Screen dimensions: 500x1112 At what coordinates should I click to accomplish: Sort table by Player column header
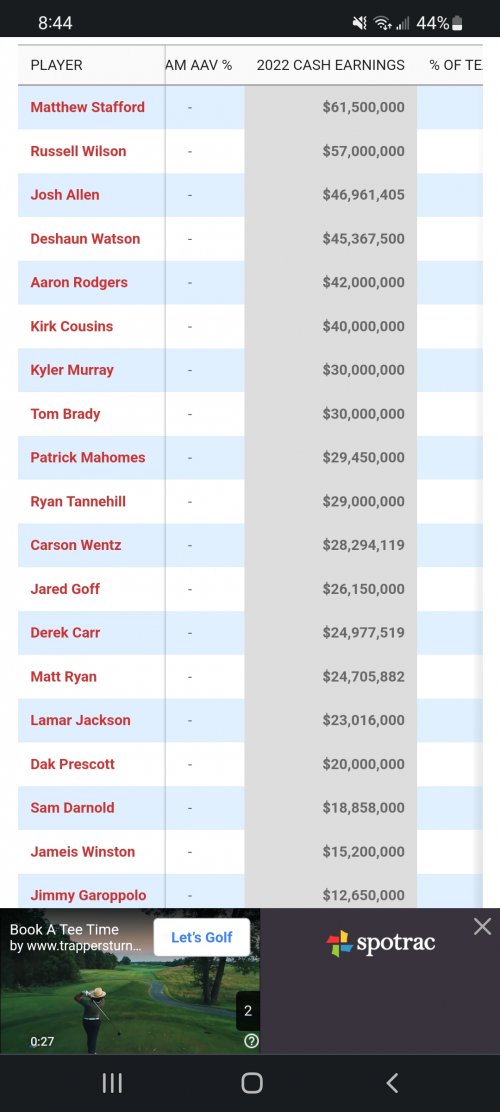click(56, 65)
